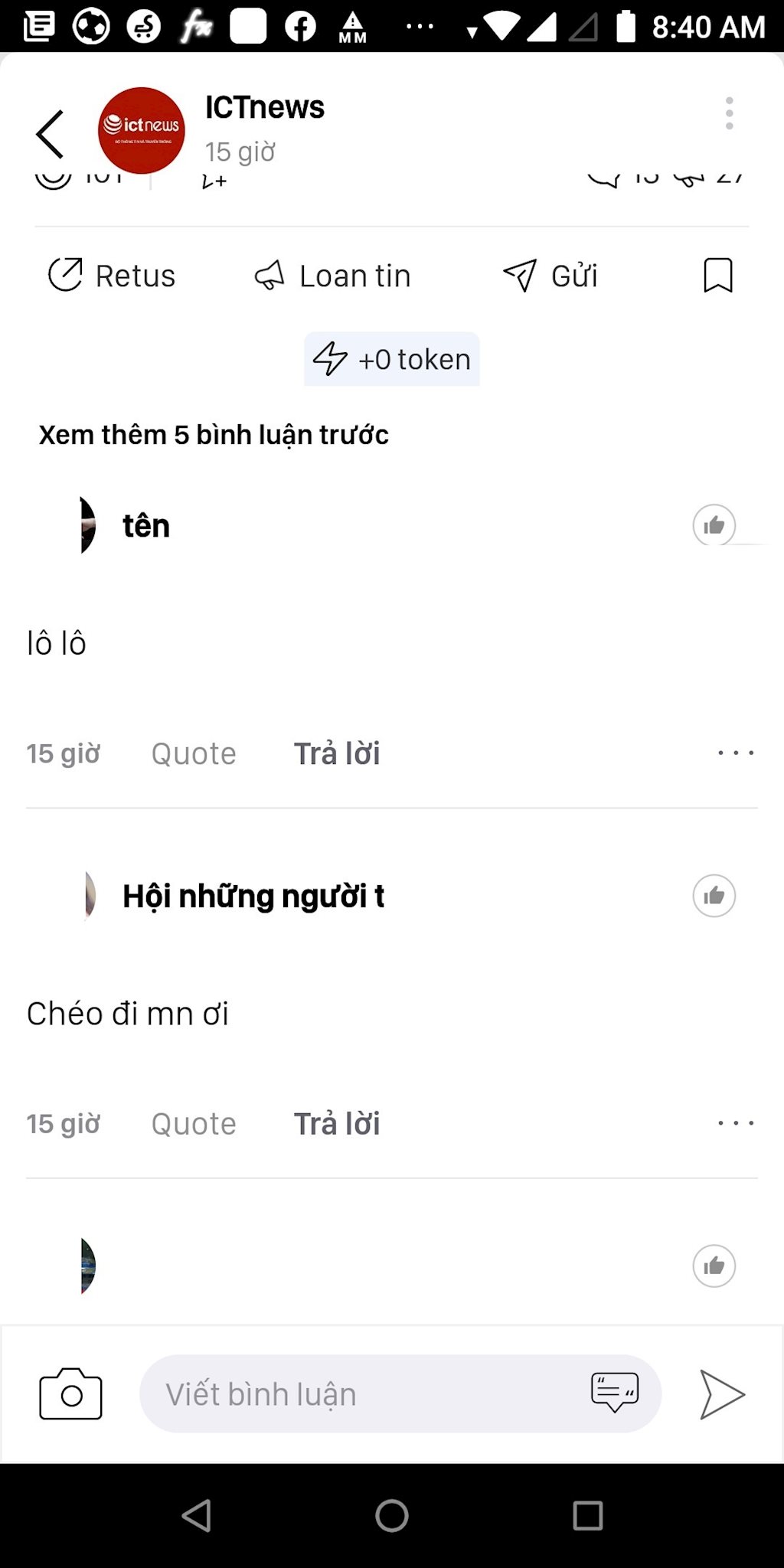The height and width of the screenshot is (1568, 784).
Task: Quote the comment "Chéo đi mn ơi"
Action: coord(194,1124)
